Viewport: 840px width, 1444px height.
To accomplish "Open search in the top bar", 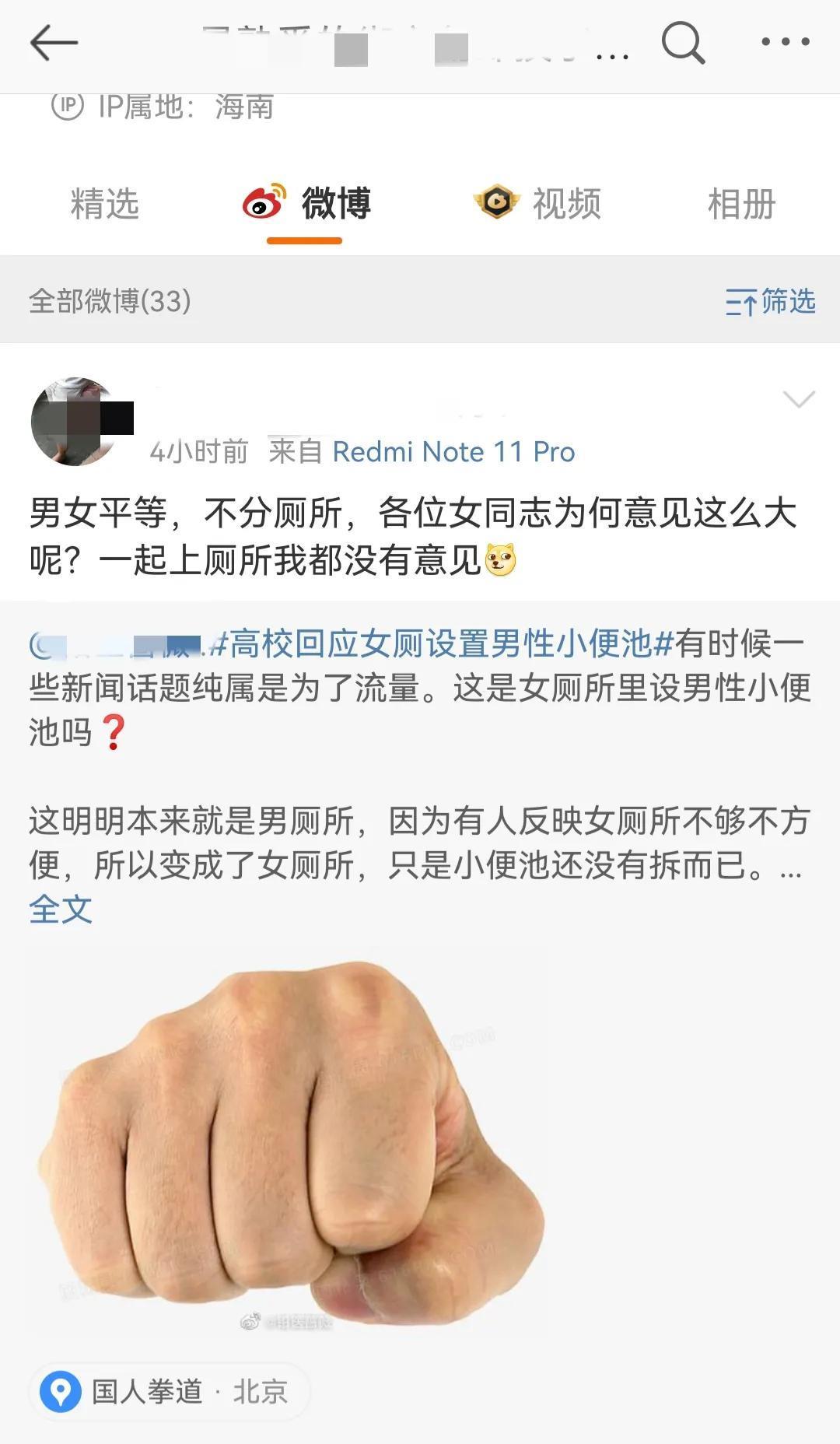I will click(x=683, y=42).
